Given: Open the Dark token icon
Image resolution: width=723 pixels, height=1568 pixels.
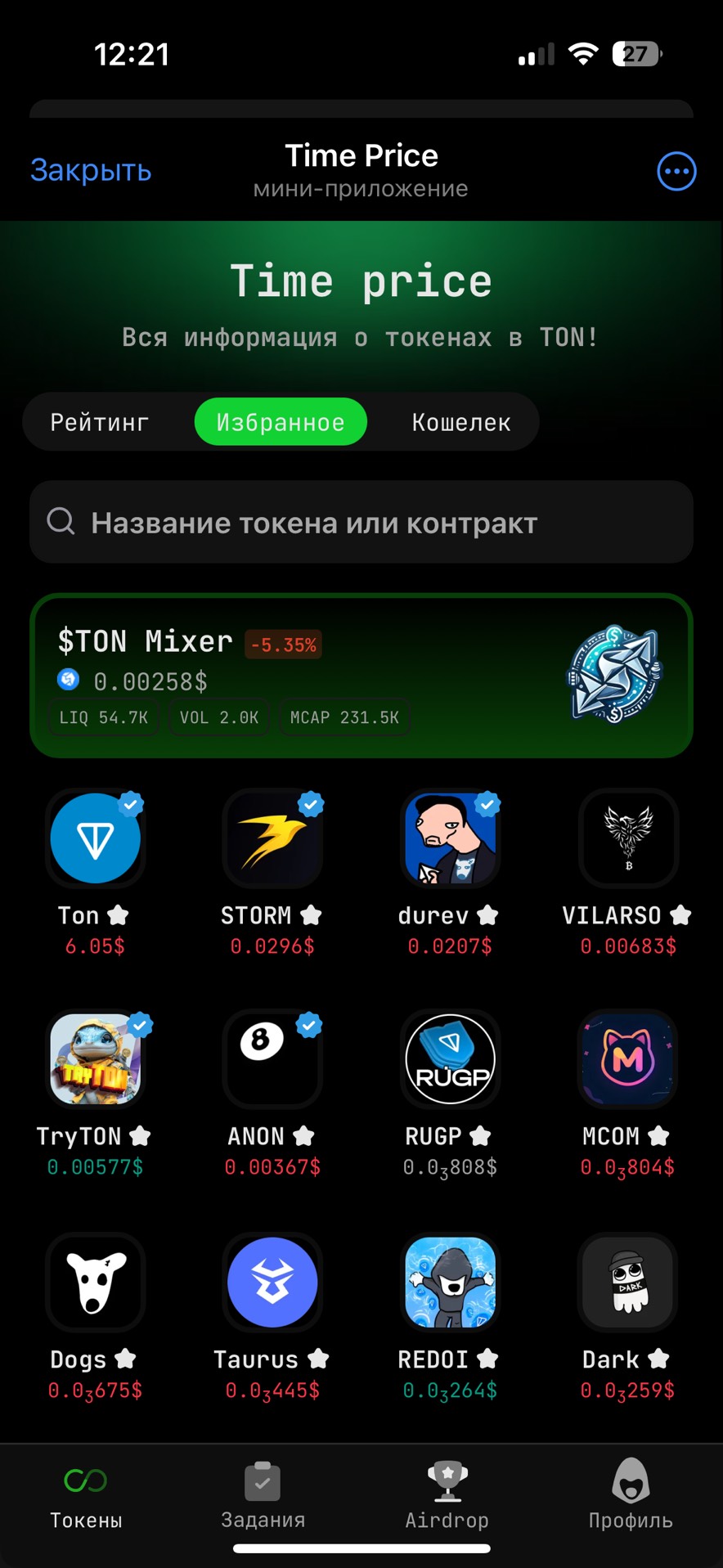Looking at the screenshot, I should click(627, 1281).
